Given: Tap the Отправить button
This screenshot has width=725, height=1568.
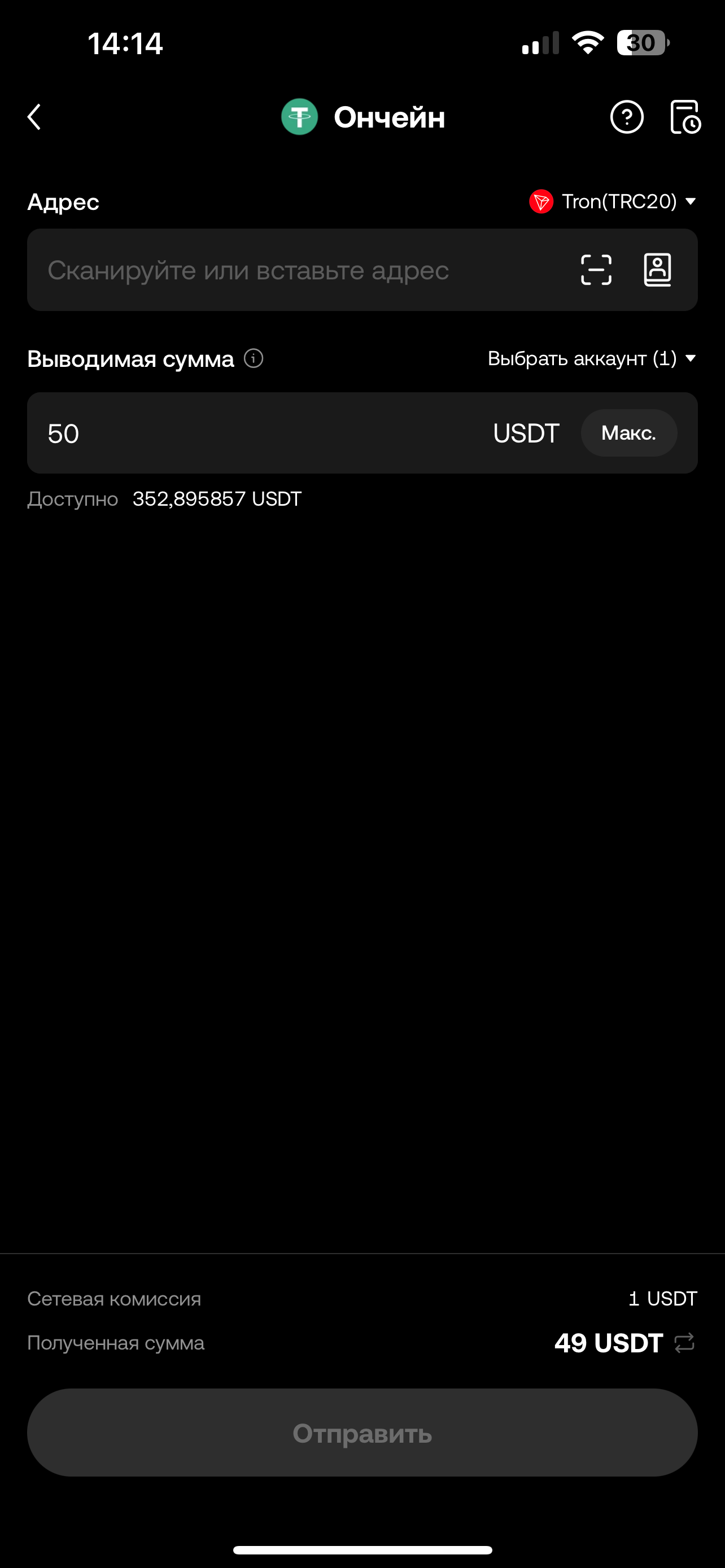Looking at the screenshot, I should [362, 1433].
